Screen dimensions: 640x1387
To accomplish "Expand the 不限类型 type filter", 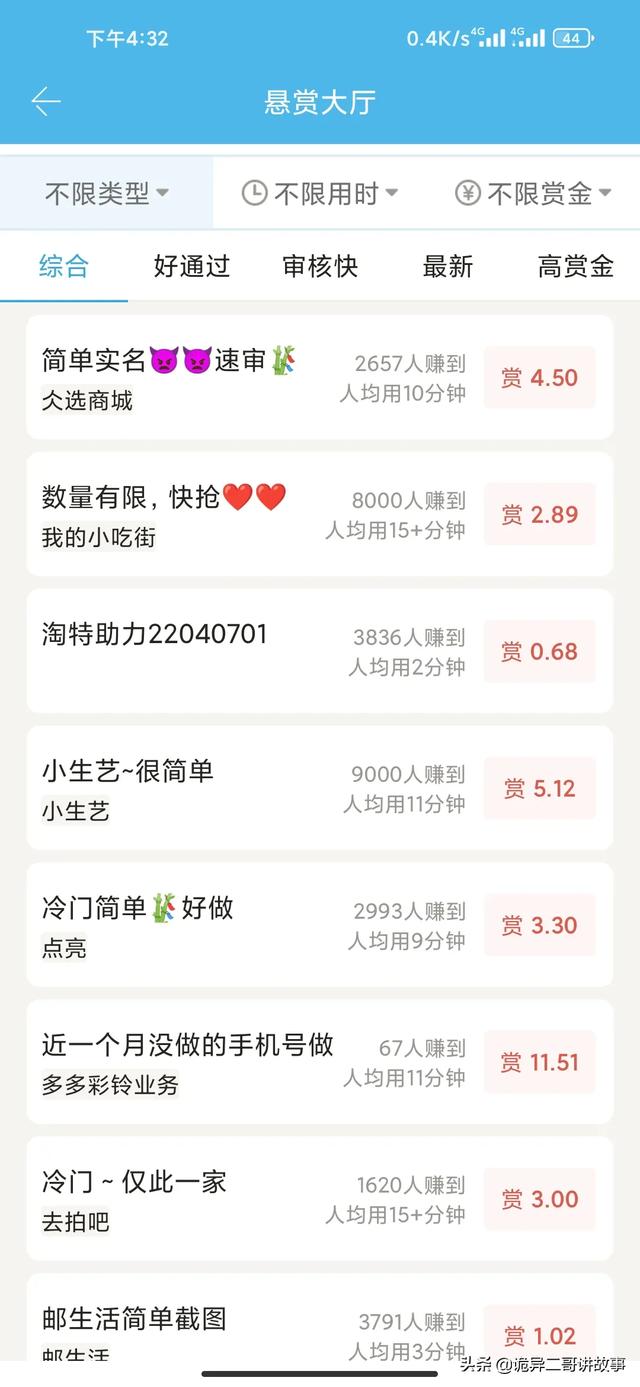I will pyautogui.click(x=106, y=193).
